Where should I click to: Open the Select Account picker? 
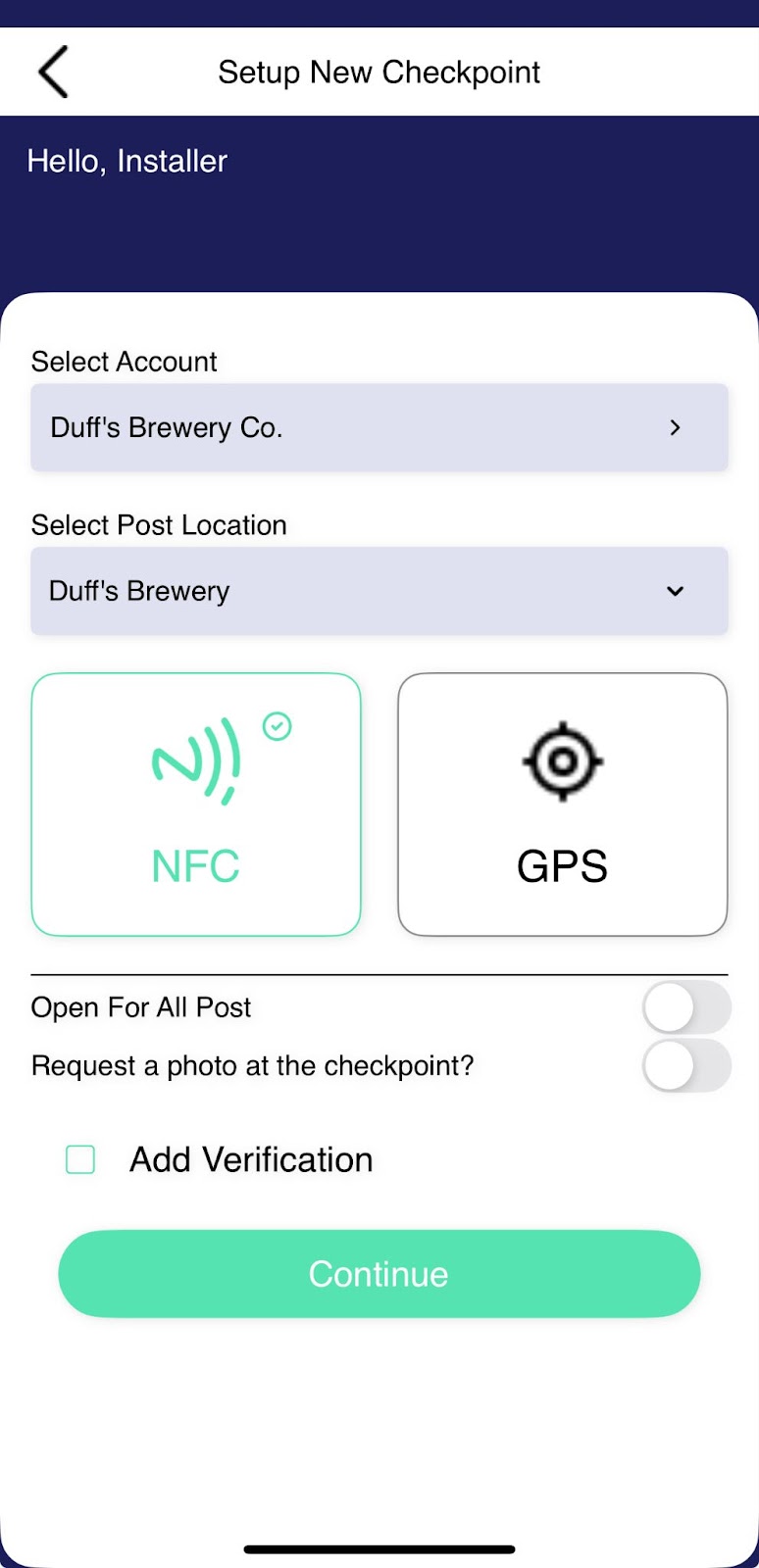pyautogui.click(x=379, y=427)
